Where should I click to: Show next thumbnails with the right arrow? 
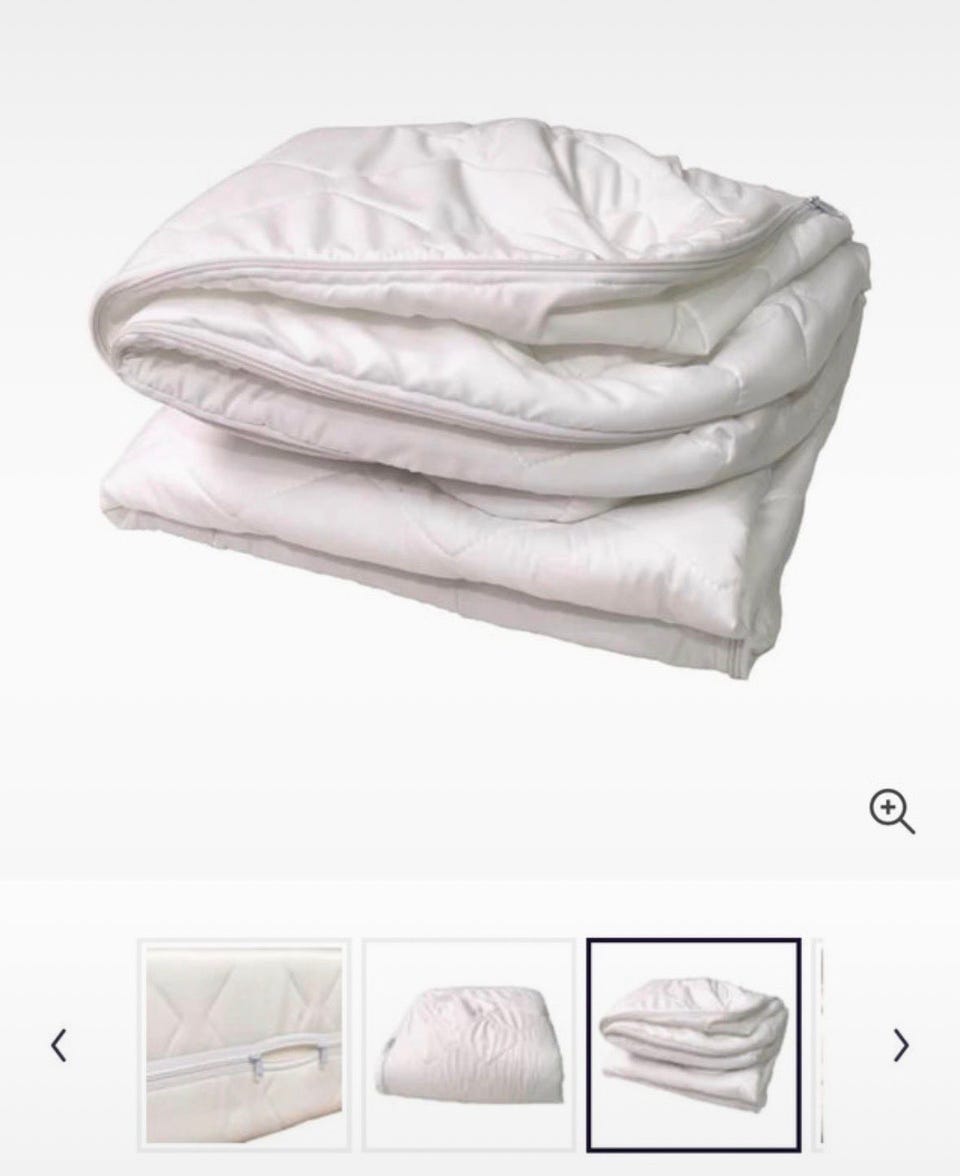900,1045
